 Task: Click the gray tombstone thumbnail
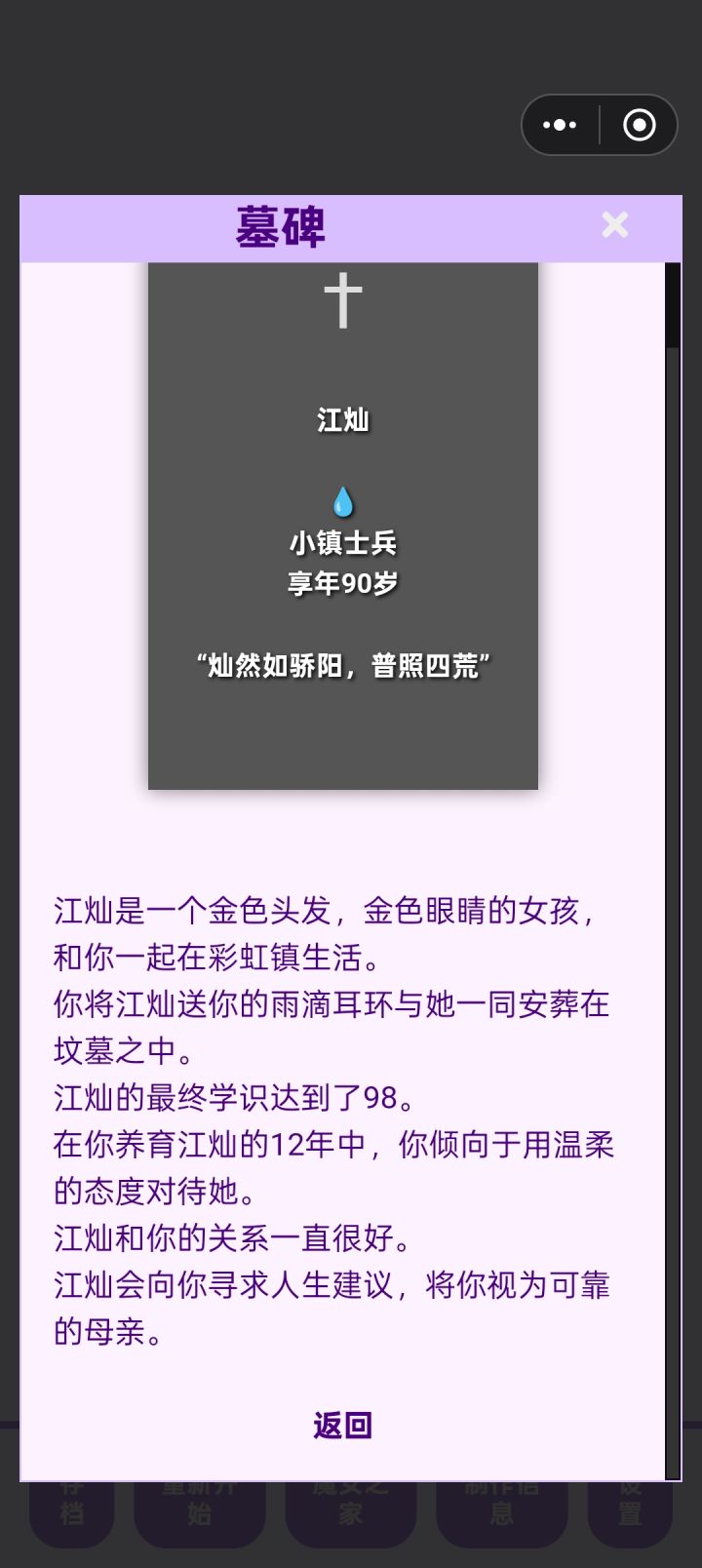(x=342, y=527)
